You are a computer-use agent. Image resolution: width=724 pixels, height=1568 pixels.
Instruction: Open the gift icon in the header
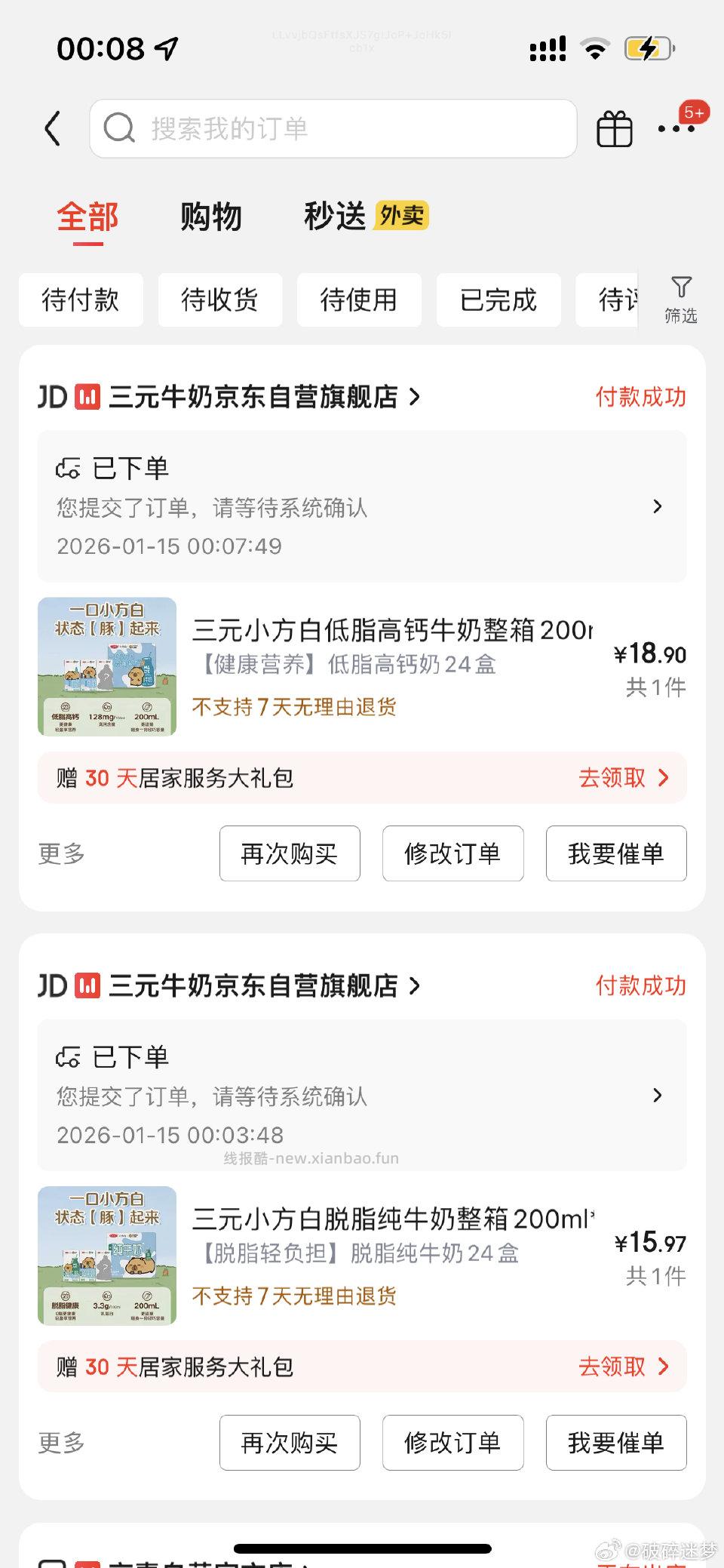point(614,128)
